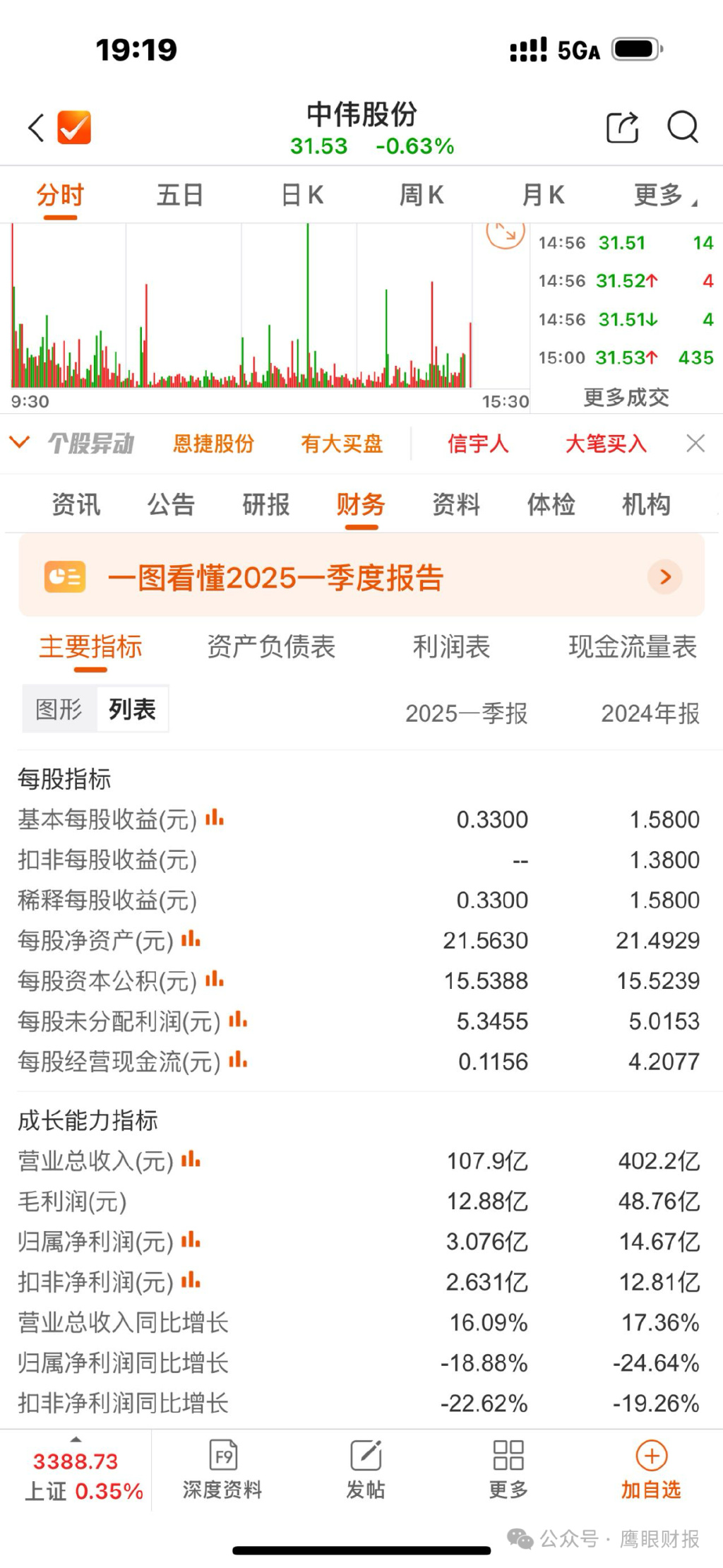This screenshot has height=1568, width=723.
Task: Show chart for 基本每股收益
Action: [x=215, y=819]
